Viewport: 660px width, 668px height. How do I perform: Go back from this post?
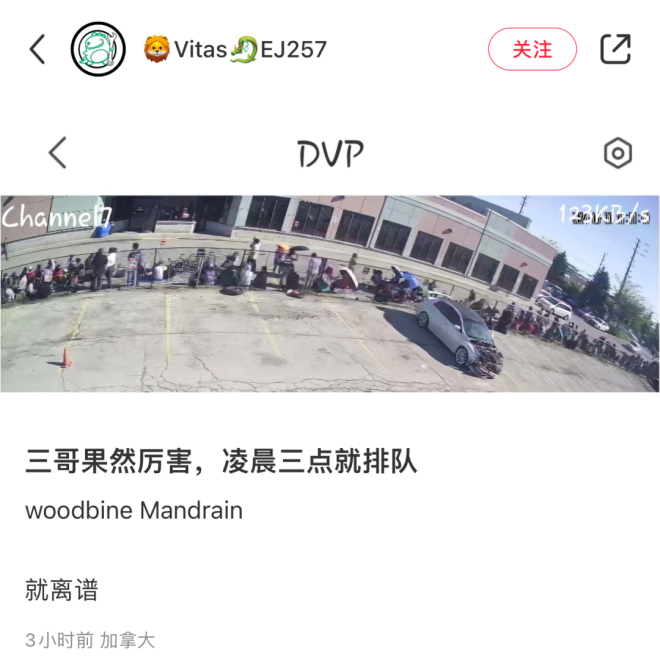click(x=37, y=49)
